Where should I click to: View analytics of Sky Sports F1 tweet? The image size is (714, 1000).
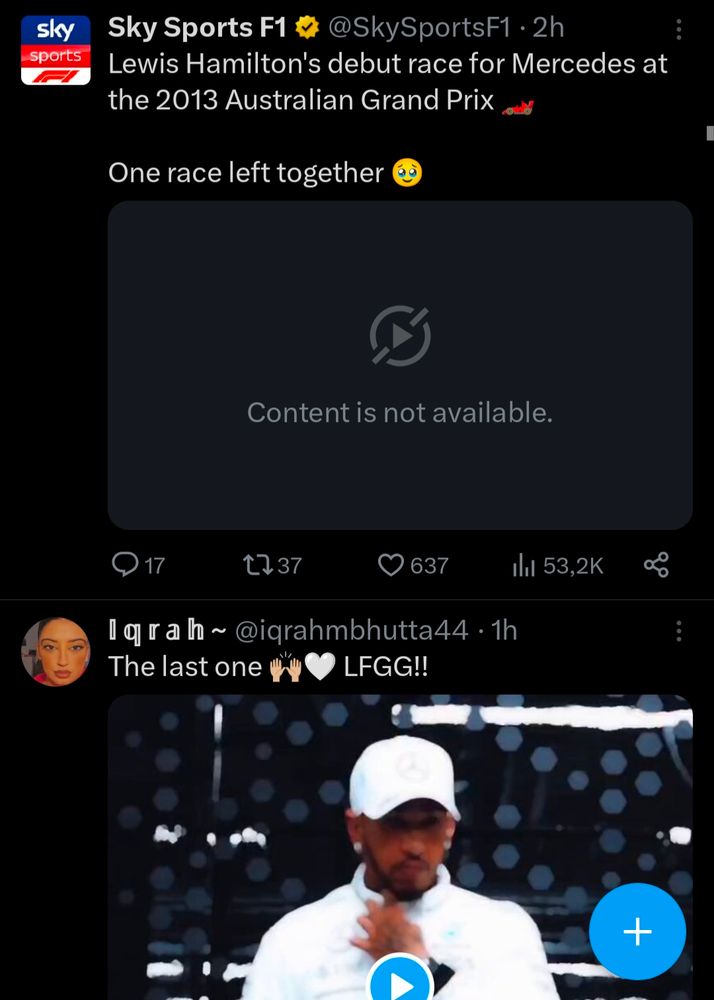[558, 565]
